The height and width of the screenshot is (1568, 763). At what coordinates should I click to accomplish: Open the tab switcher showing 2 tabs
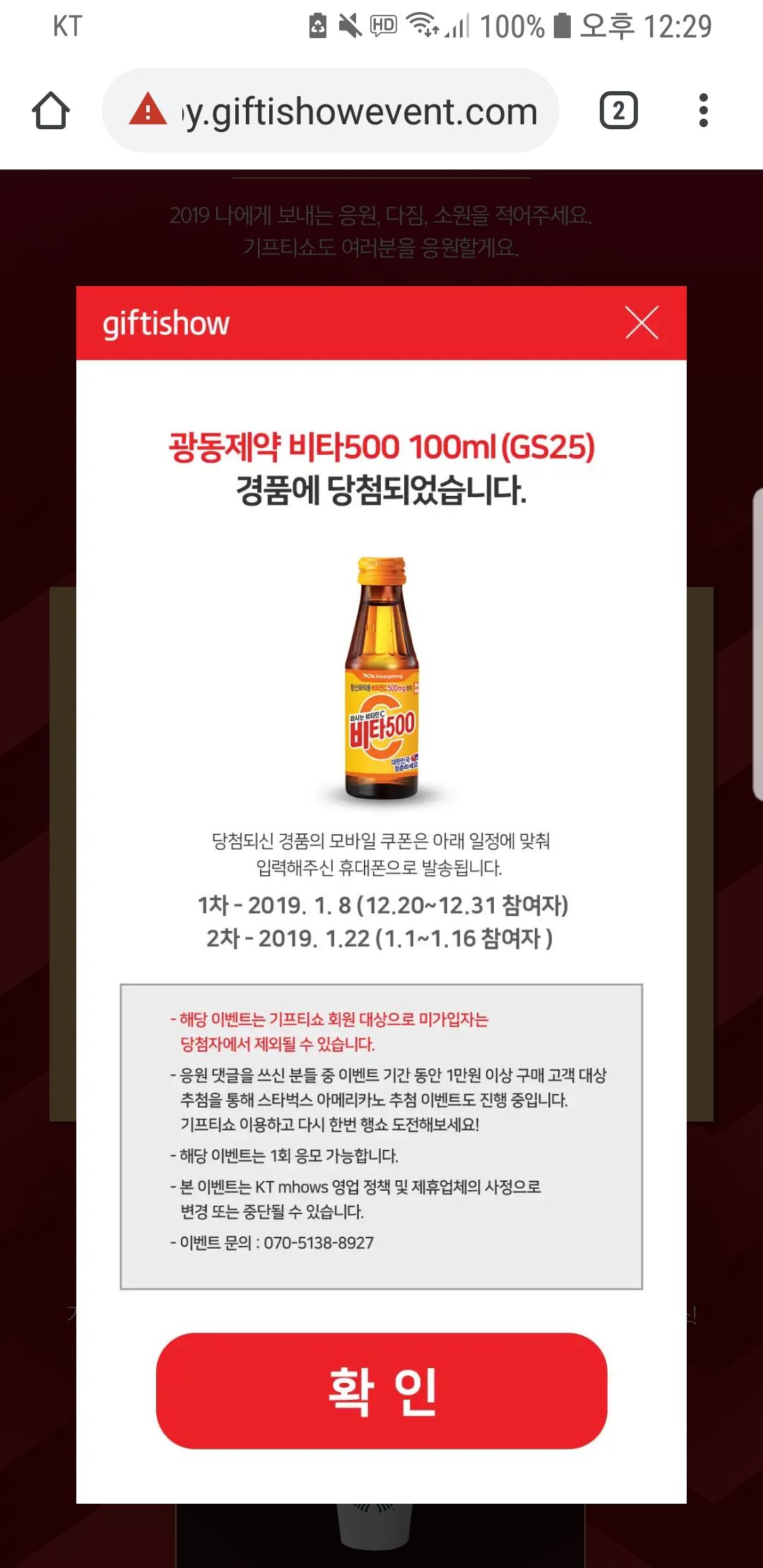tap(618, 111)
